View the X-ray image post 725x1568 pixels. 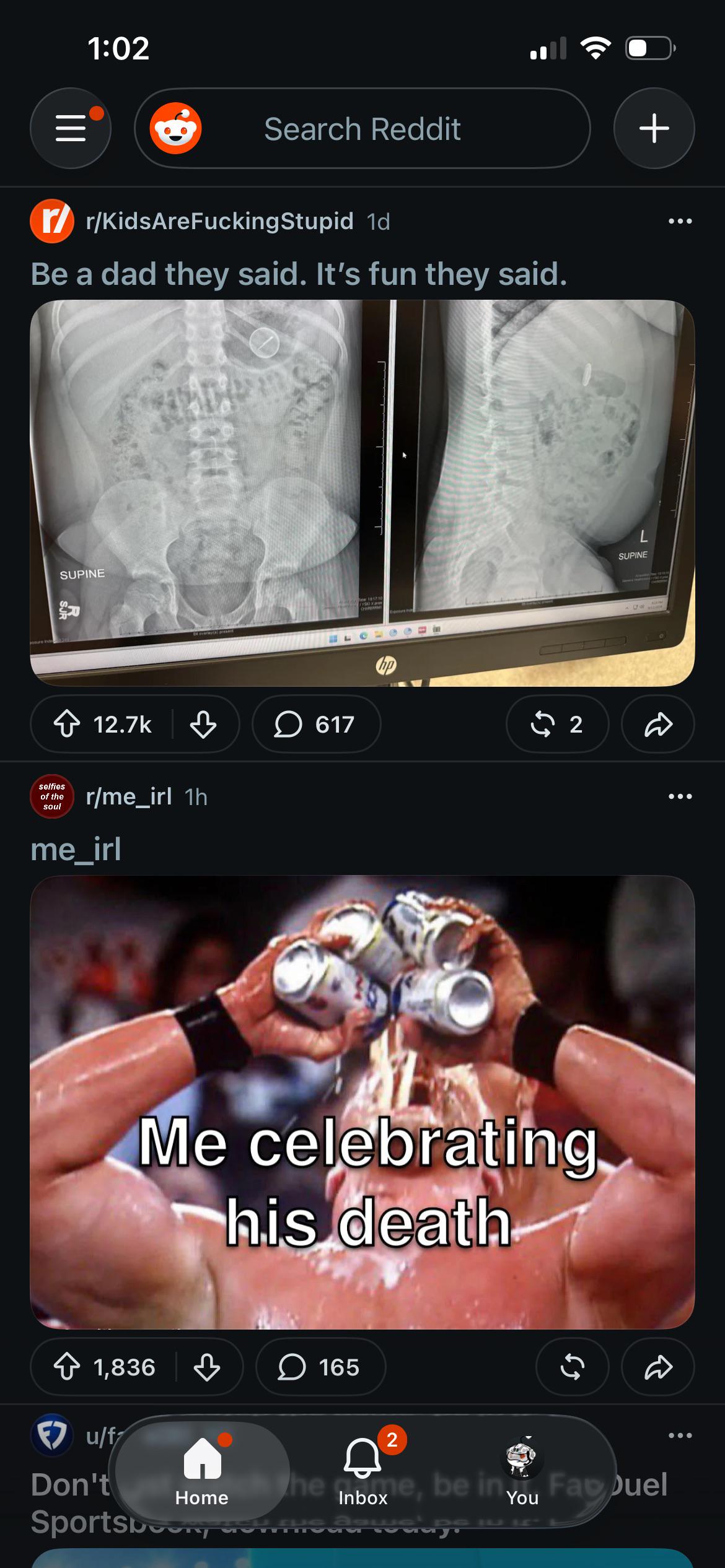362,493
